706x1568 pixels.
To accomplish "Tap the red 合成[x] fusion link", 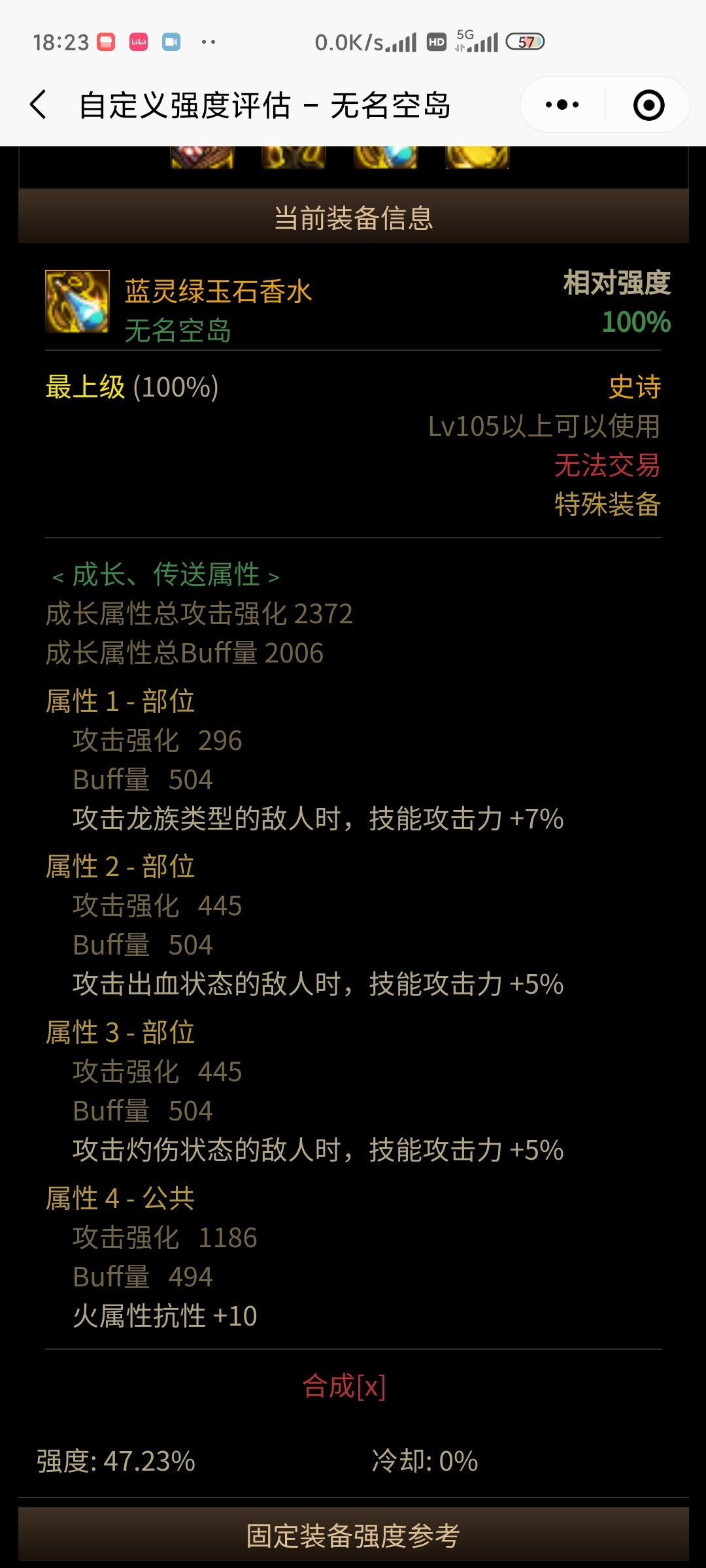I will 345,1386.
